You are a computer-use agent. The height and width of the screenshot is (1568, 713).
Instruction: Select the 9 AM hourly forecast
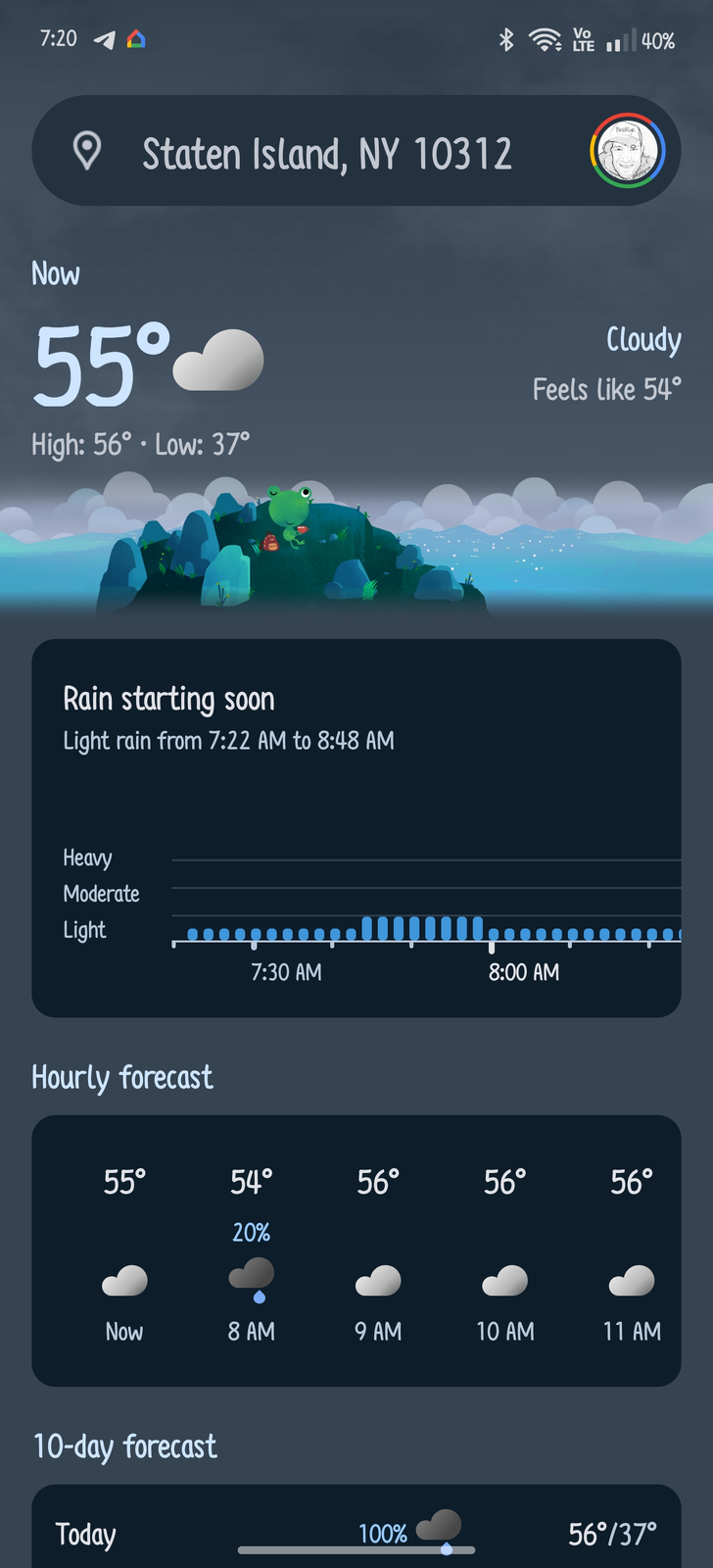click(x=378, y=1254)
